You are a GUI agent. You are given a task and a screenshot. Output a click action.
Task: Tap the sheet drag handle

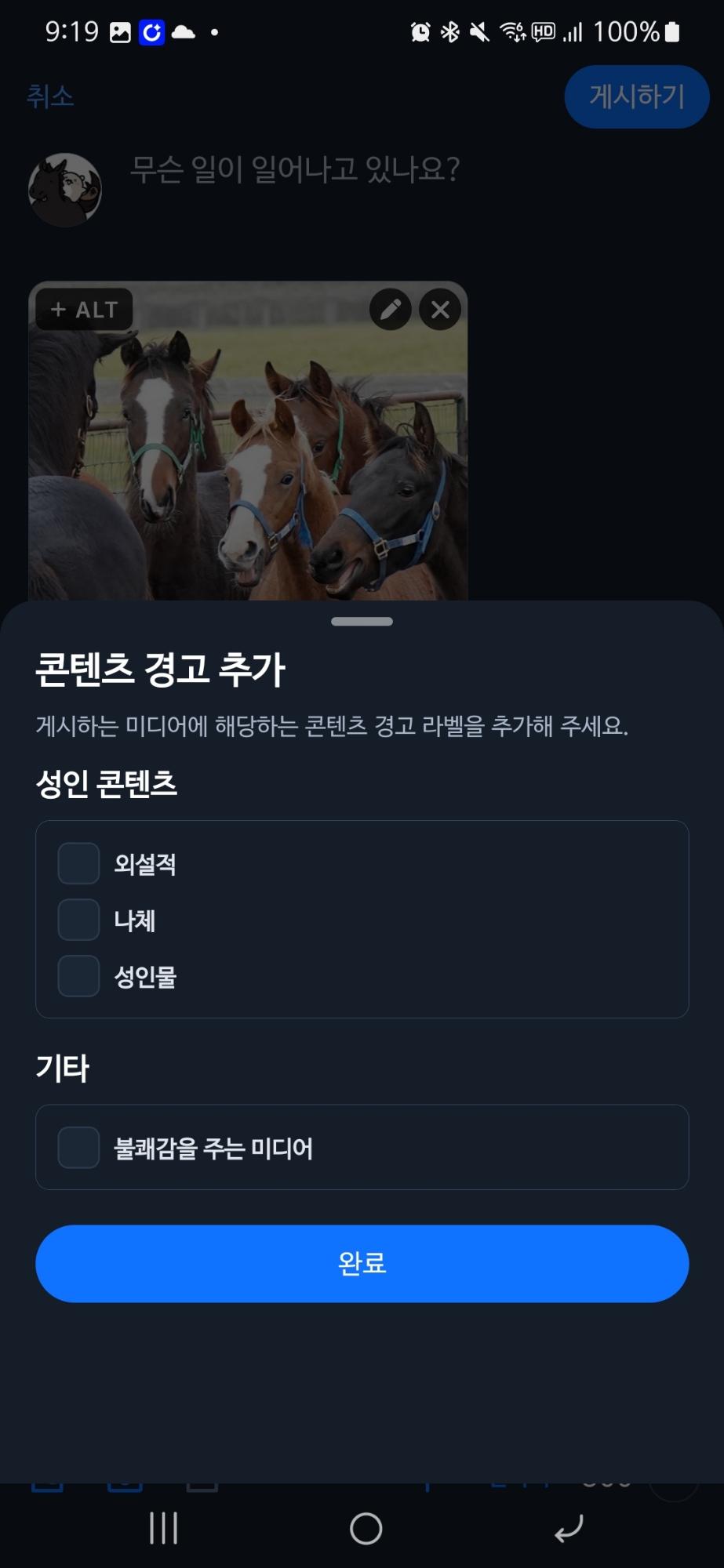362,622
